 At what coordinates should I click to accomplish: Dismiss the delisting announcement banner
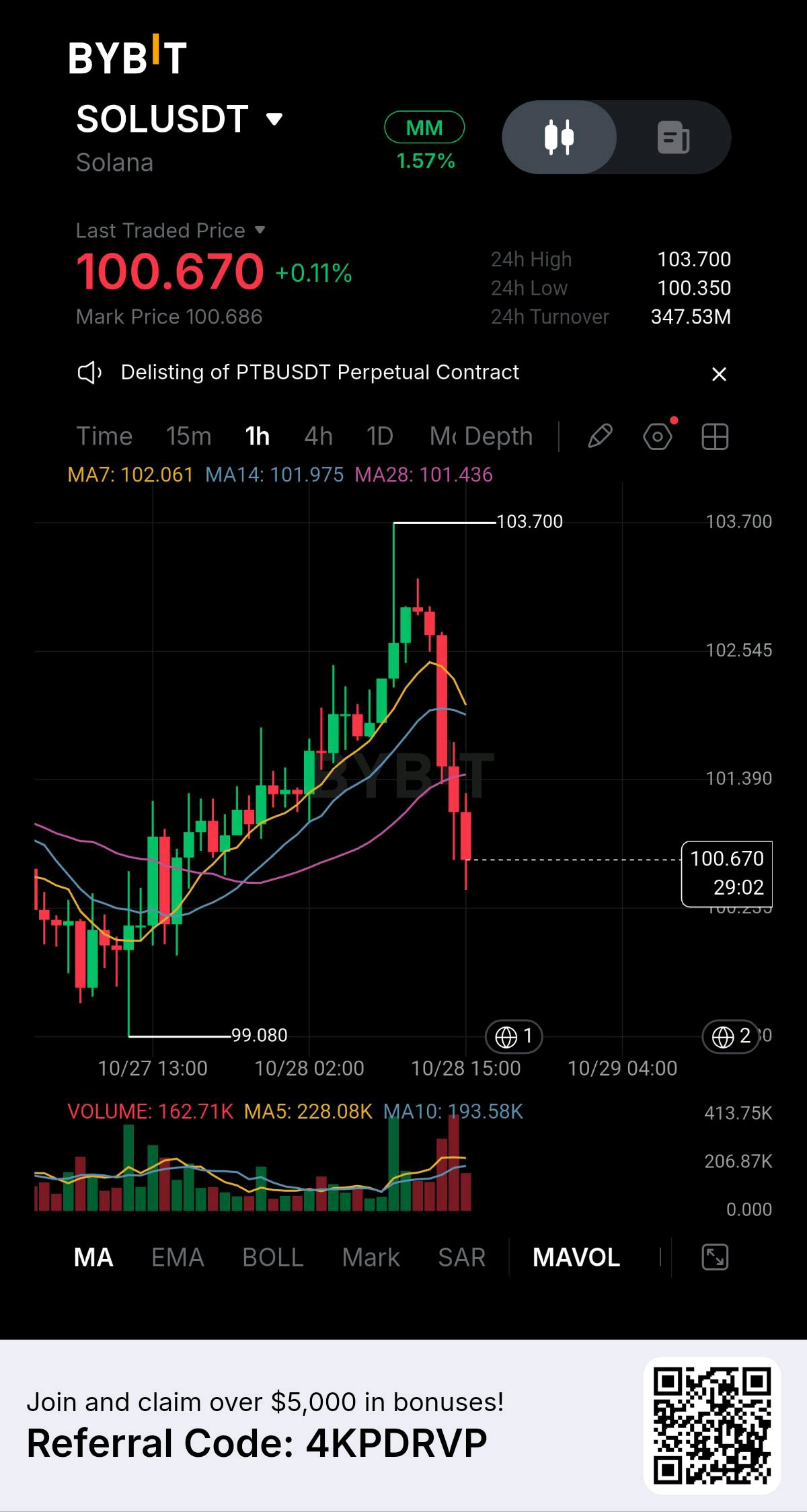719,374
